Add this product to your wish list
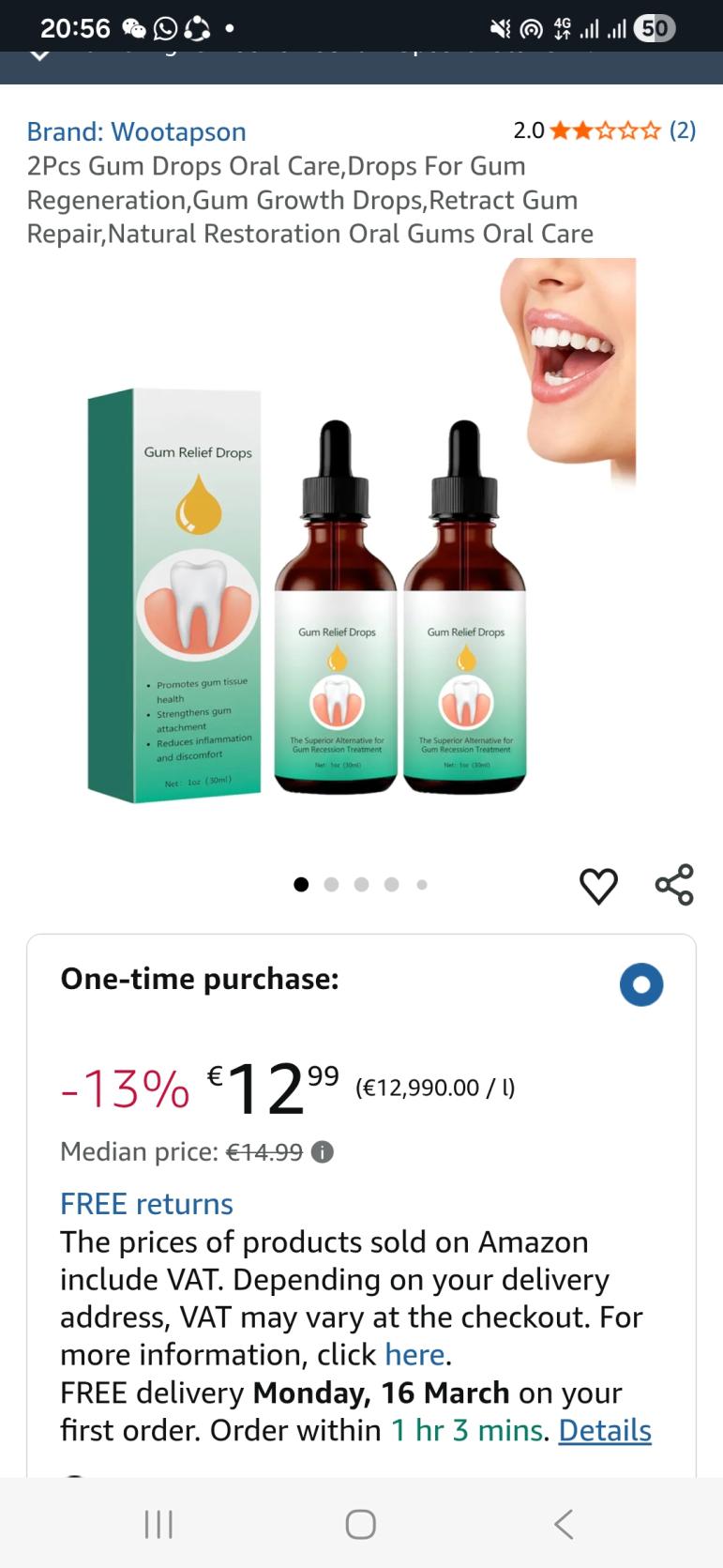The height and width of the screenshot is (1568, 723). coord(598,885)
